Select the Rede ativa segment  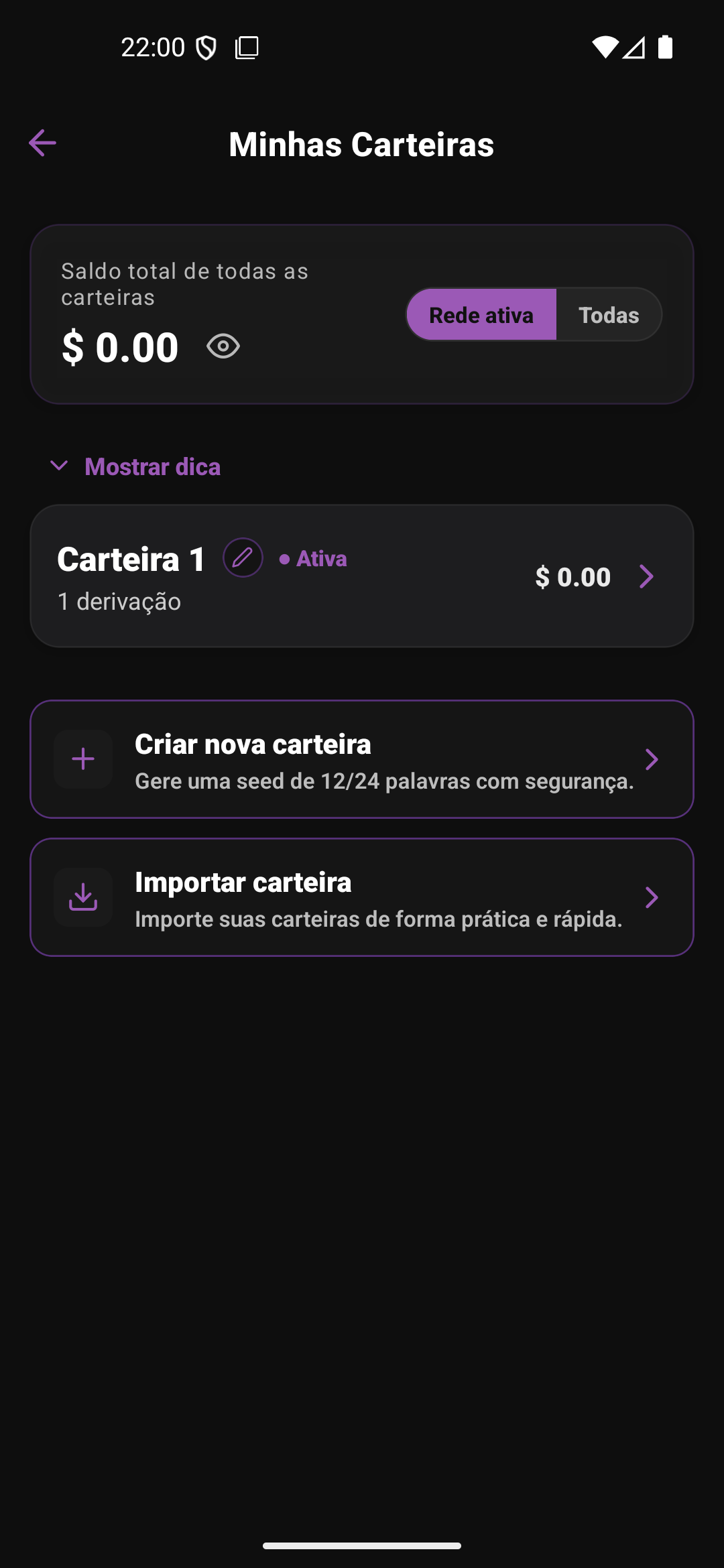coord(481,315)
